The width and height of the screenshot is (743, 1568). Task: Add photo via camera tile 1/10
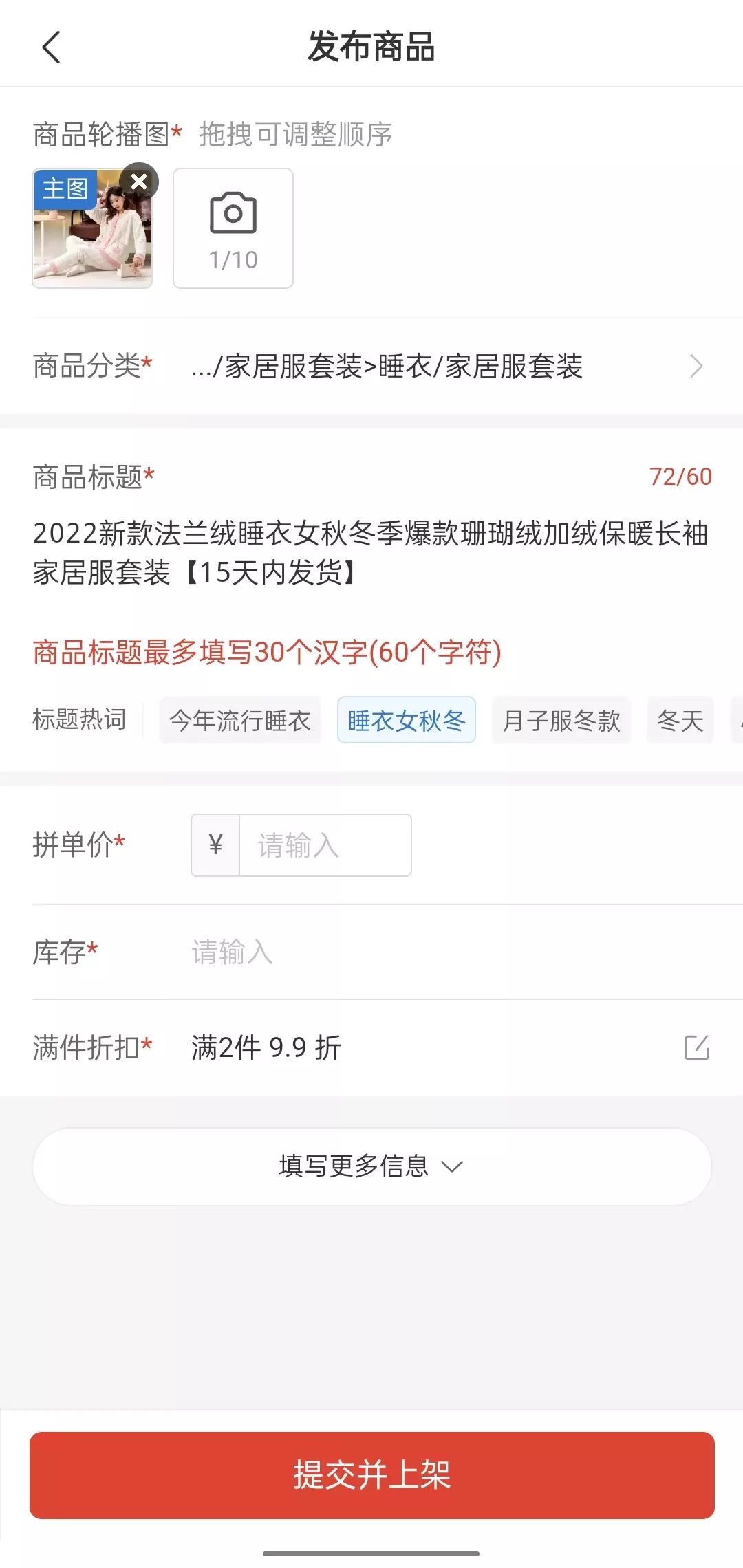233,228
